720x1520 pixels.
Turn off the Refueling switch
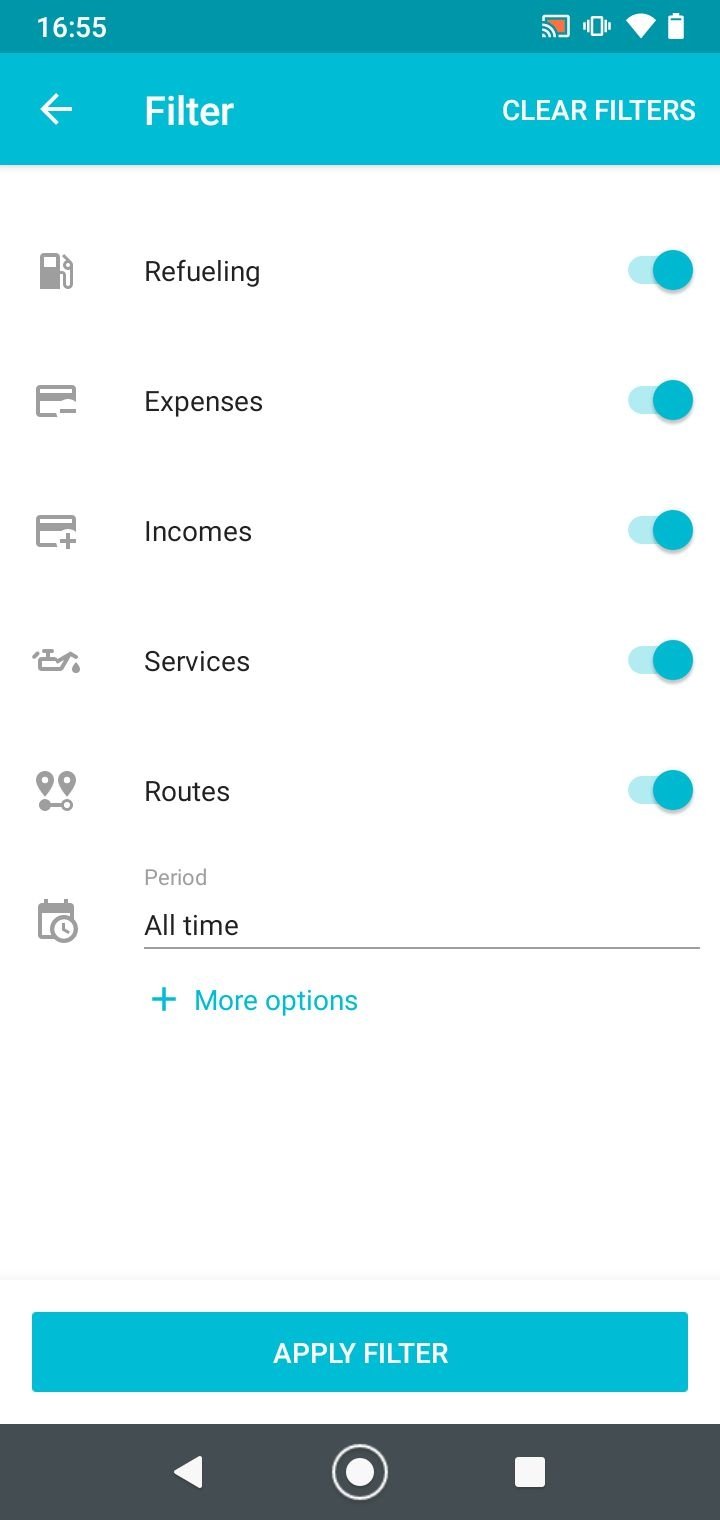(660, 270)
